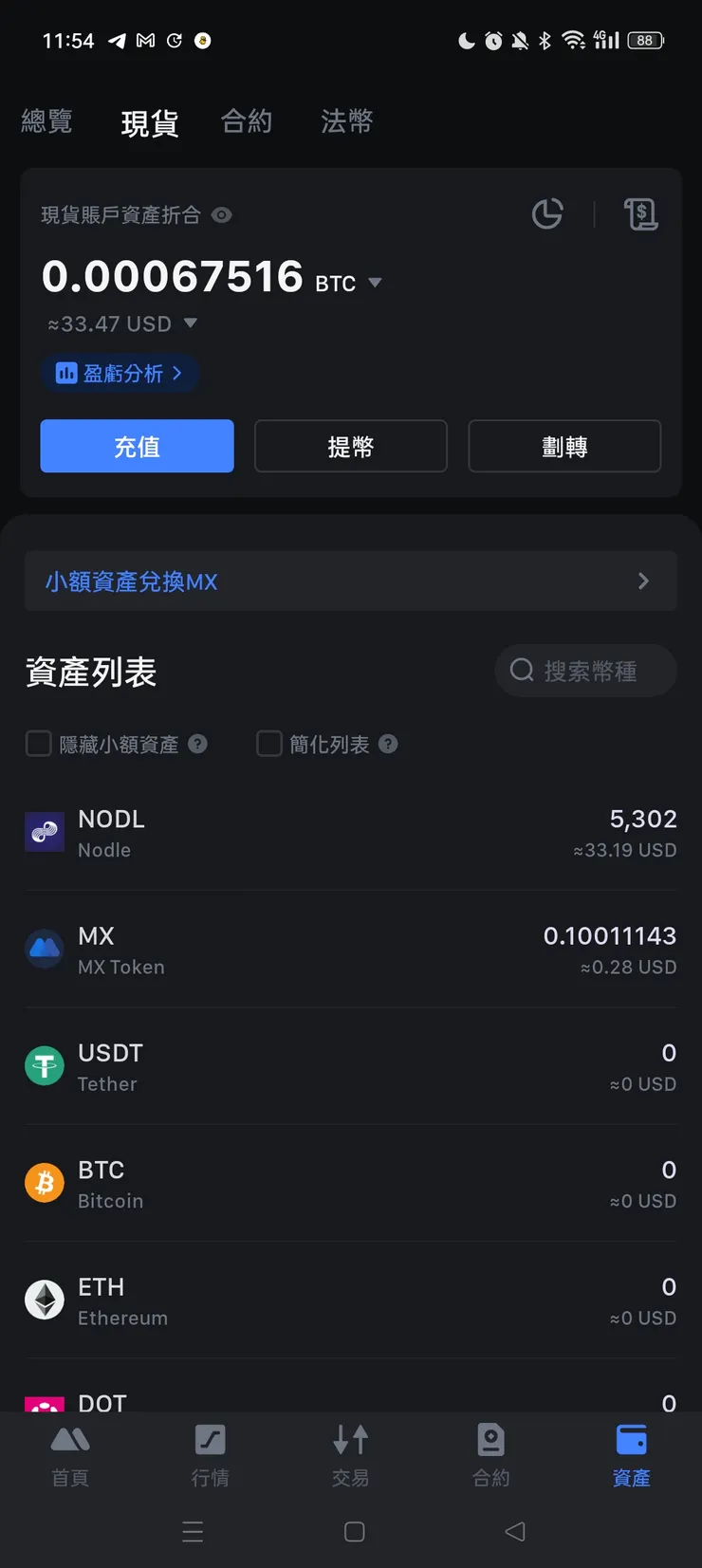702x1568 pixels.
Task: Tap the Bitcoin coin logo in asset list
Action: (44, 1183)
